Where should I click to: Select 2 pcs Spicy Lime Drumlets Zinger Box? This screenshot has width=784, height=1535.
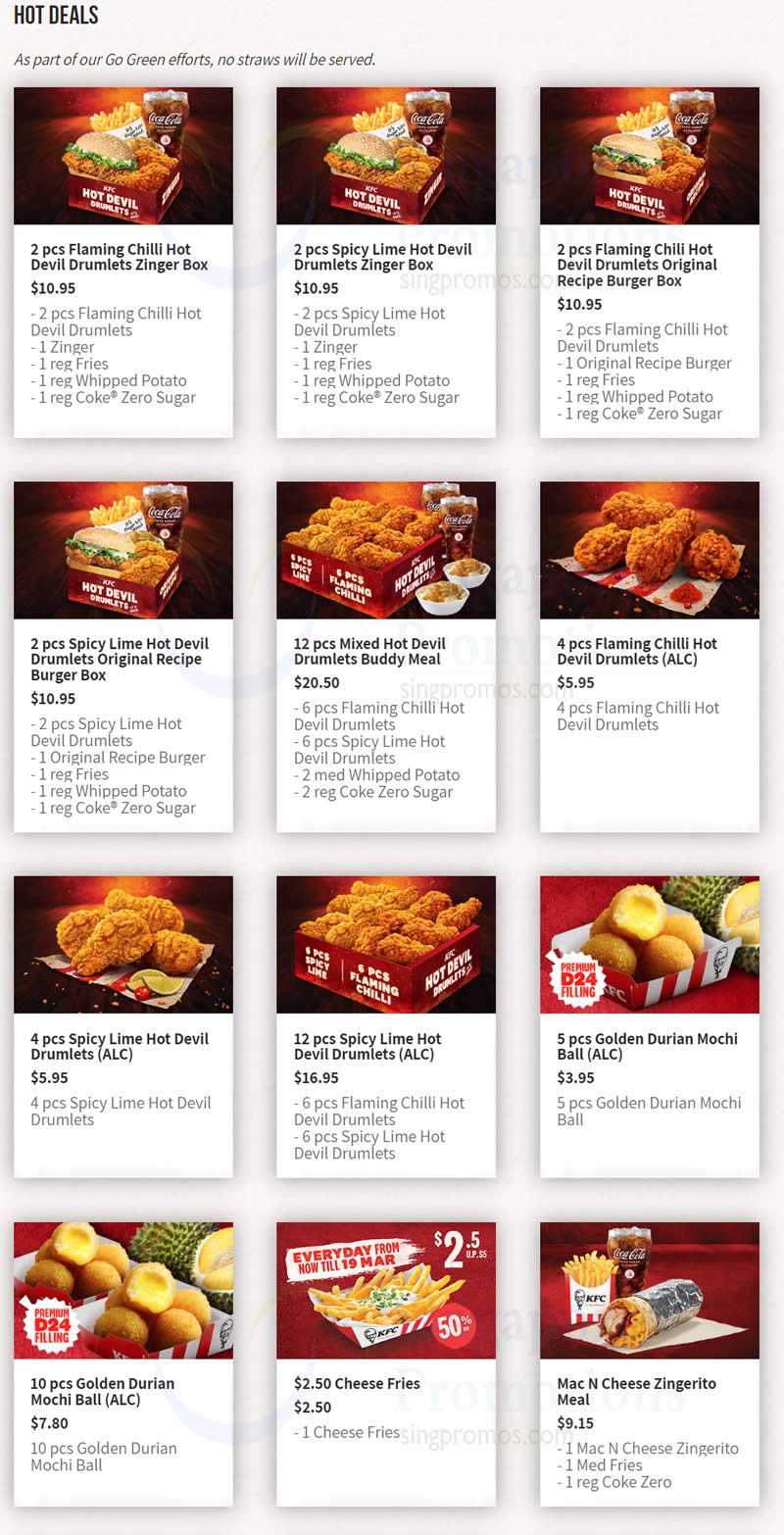[386, 262]
